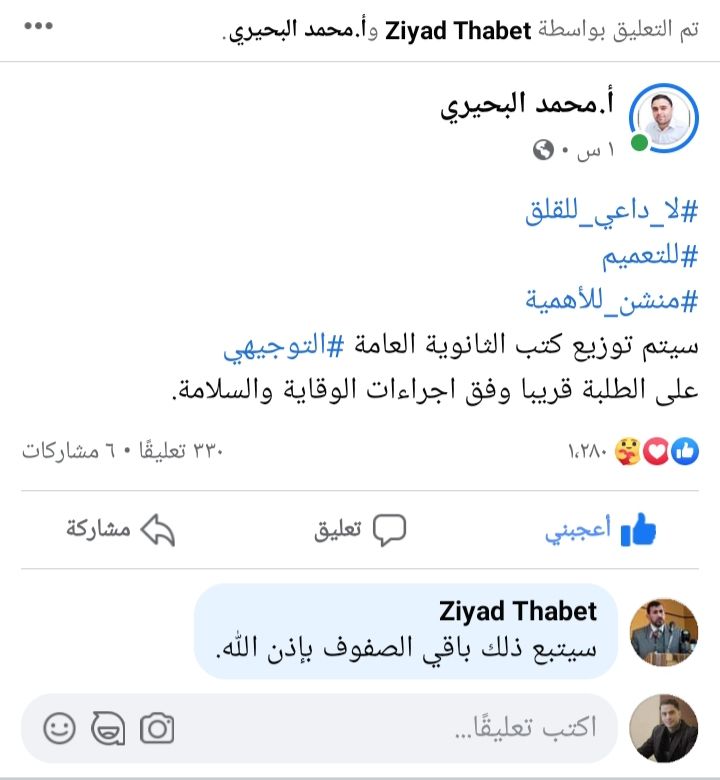The width and height of the screenshot is (720, 780).
Task: Open hashtag #منشن_للأهمية
Action: tap(611, 300)
